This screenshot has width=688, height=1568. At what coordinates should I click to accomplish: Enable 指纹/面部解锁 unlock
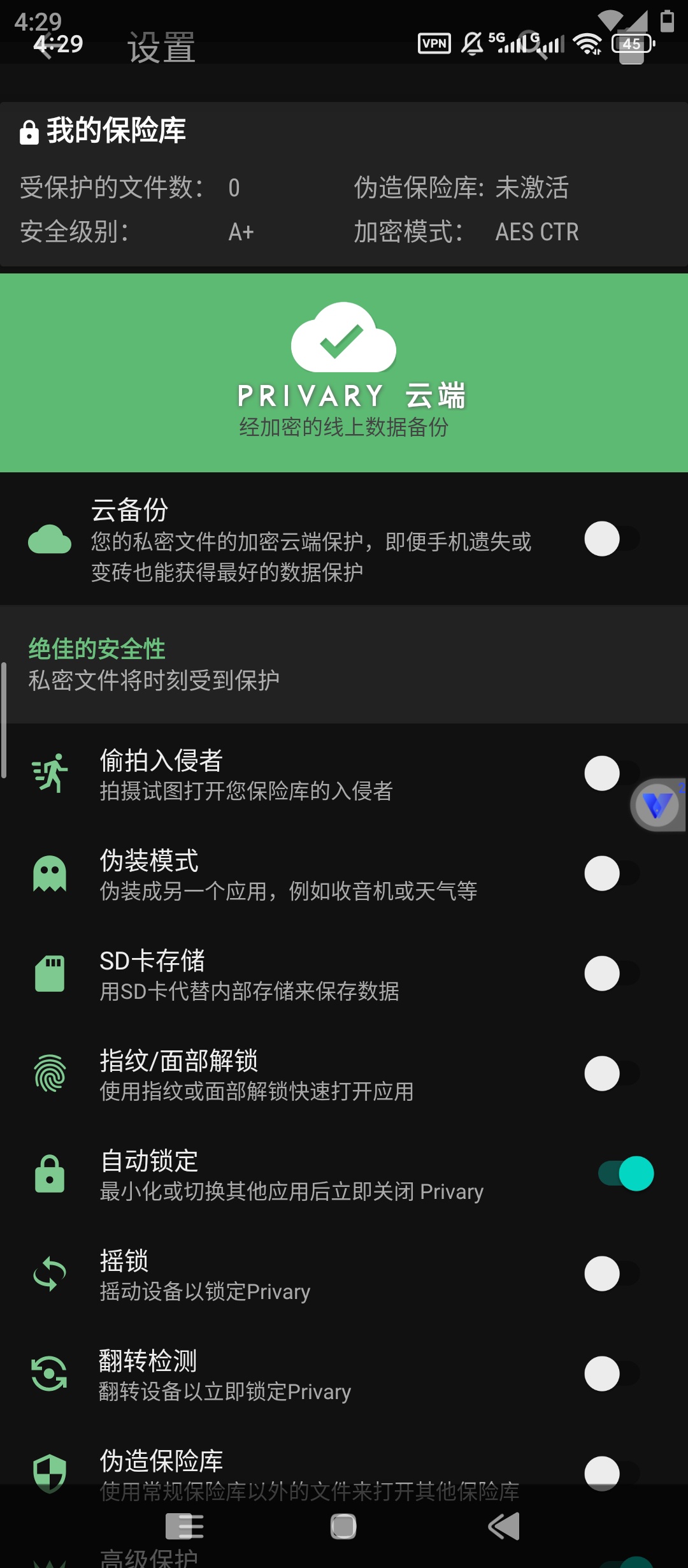pyautogui.click(x=613, y=1073)
